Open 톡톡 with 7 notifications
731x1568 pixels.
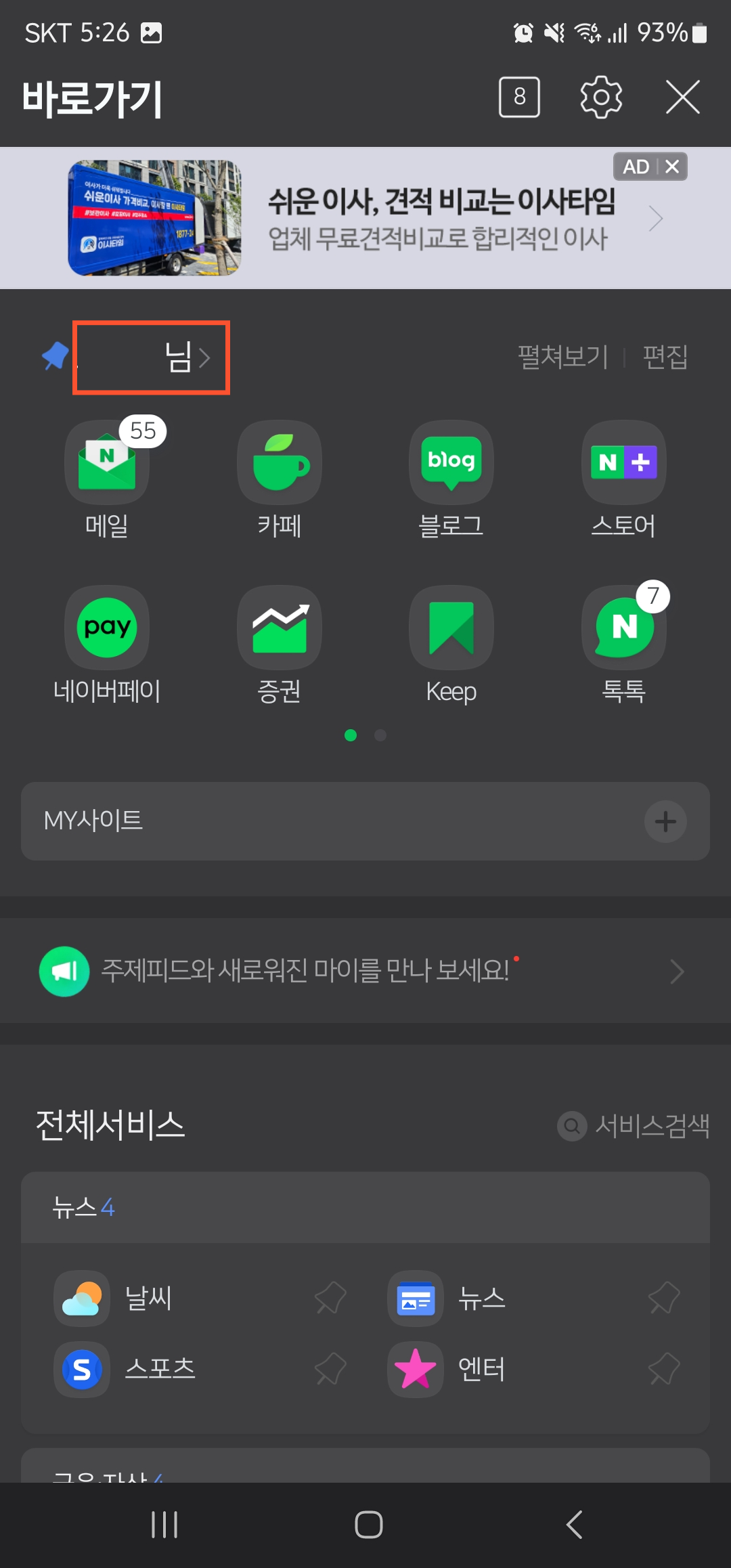click(x=623, y=627)
